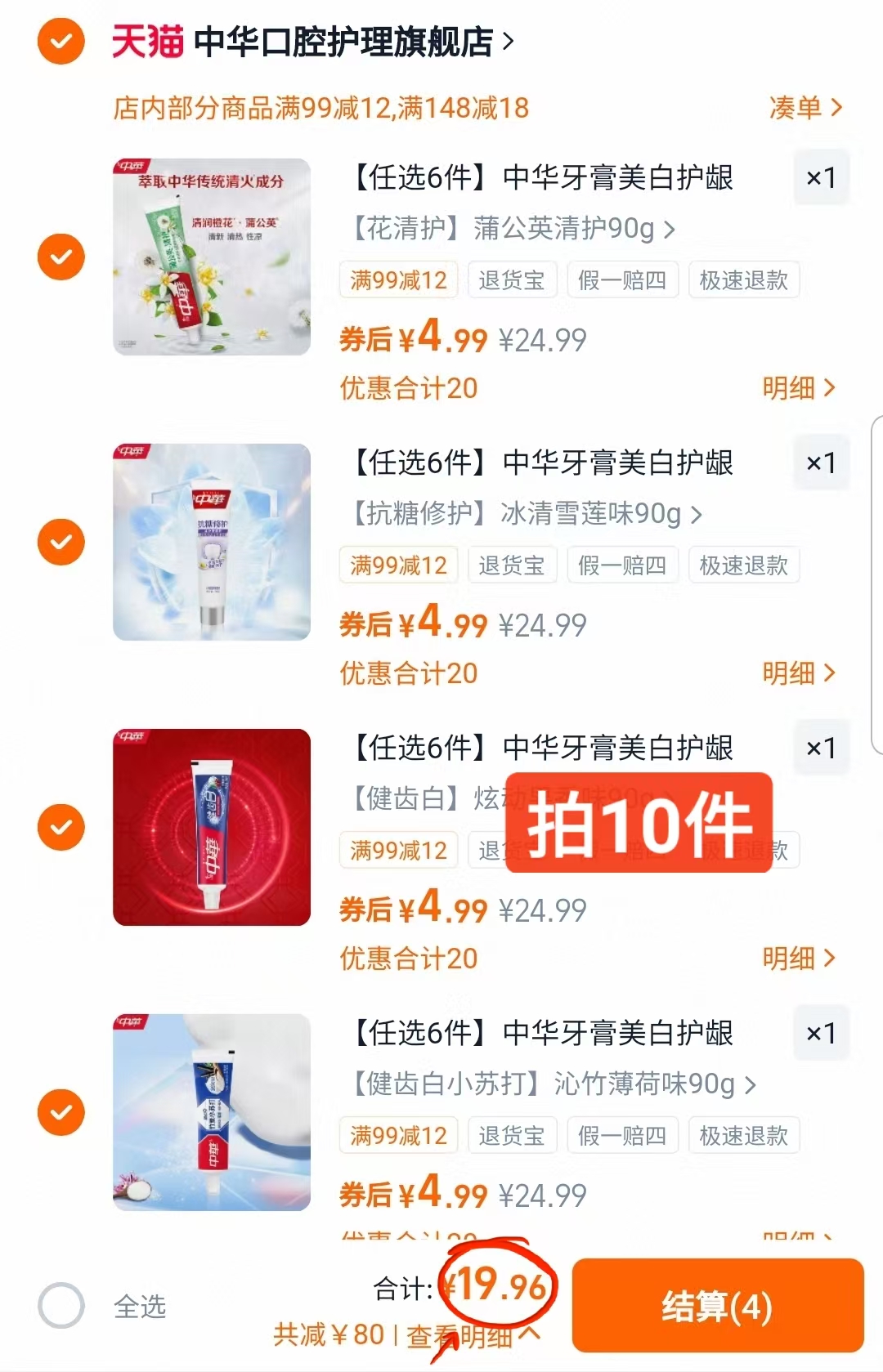Image resolution: width=883 pixels, height=1372 pixels.
Task: Uncheck the 冰清雪莲味90g item
Action: pos(61,540)
